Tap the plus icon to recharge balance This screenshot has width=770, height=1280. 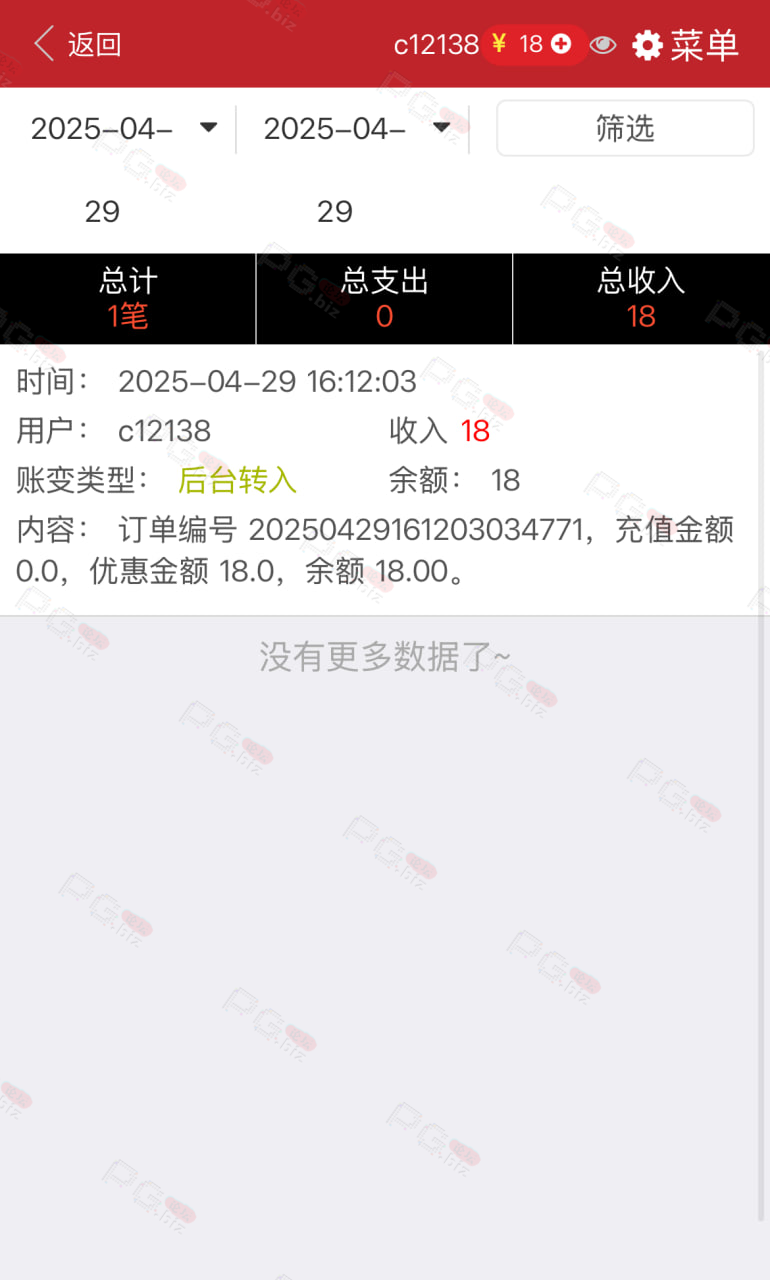point(561,44)
